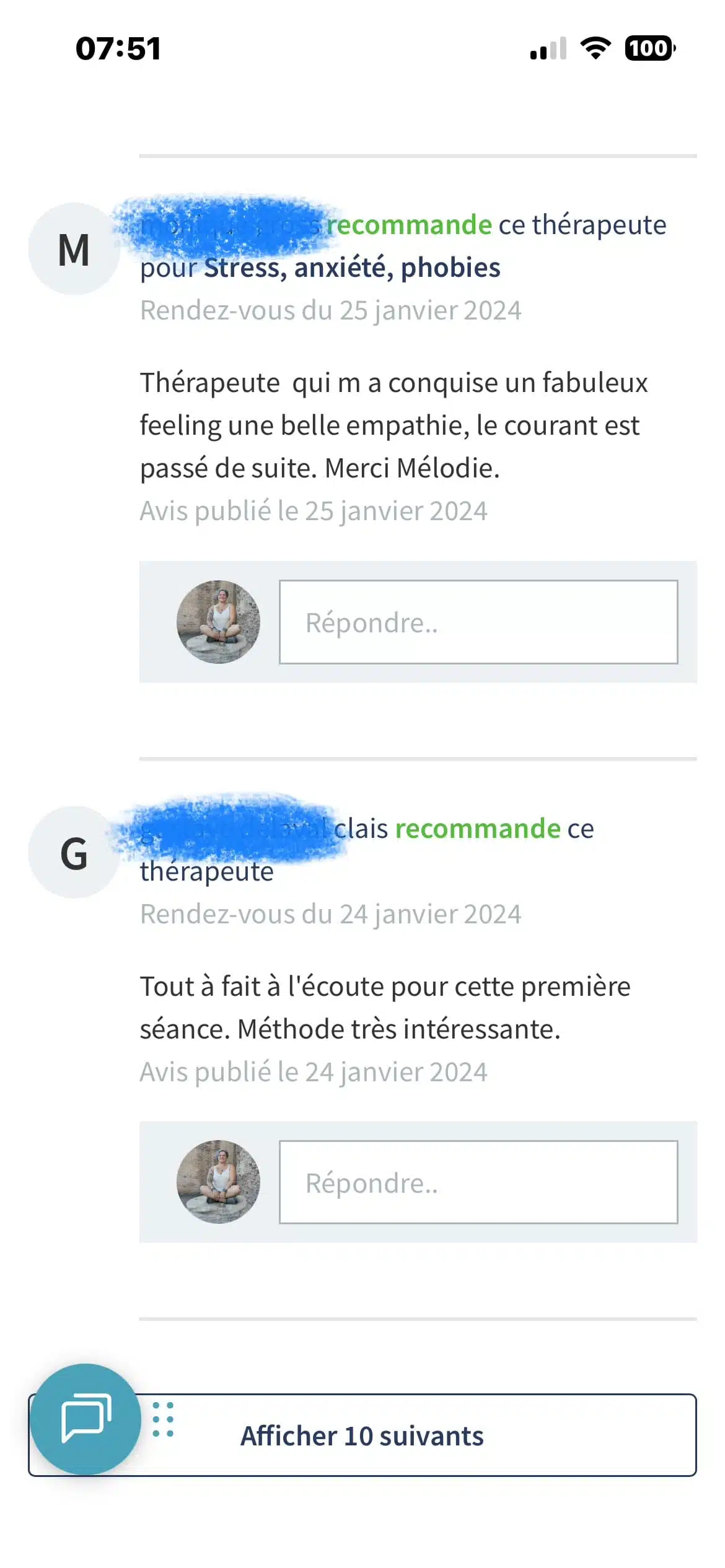This screenshot has height=1568, width=725.
Task: Reply to the 25 janvier 2024 review
Action: pyautogui.click(x=478, y=622)
